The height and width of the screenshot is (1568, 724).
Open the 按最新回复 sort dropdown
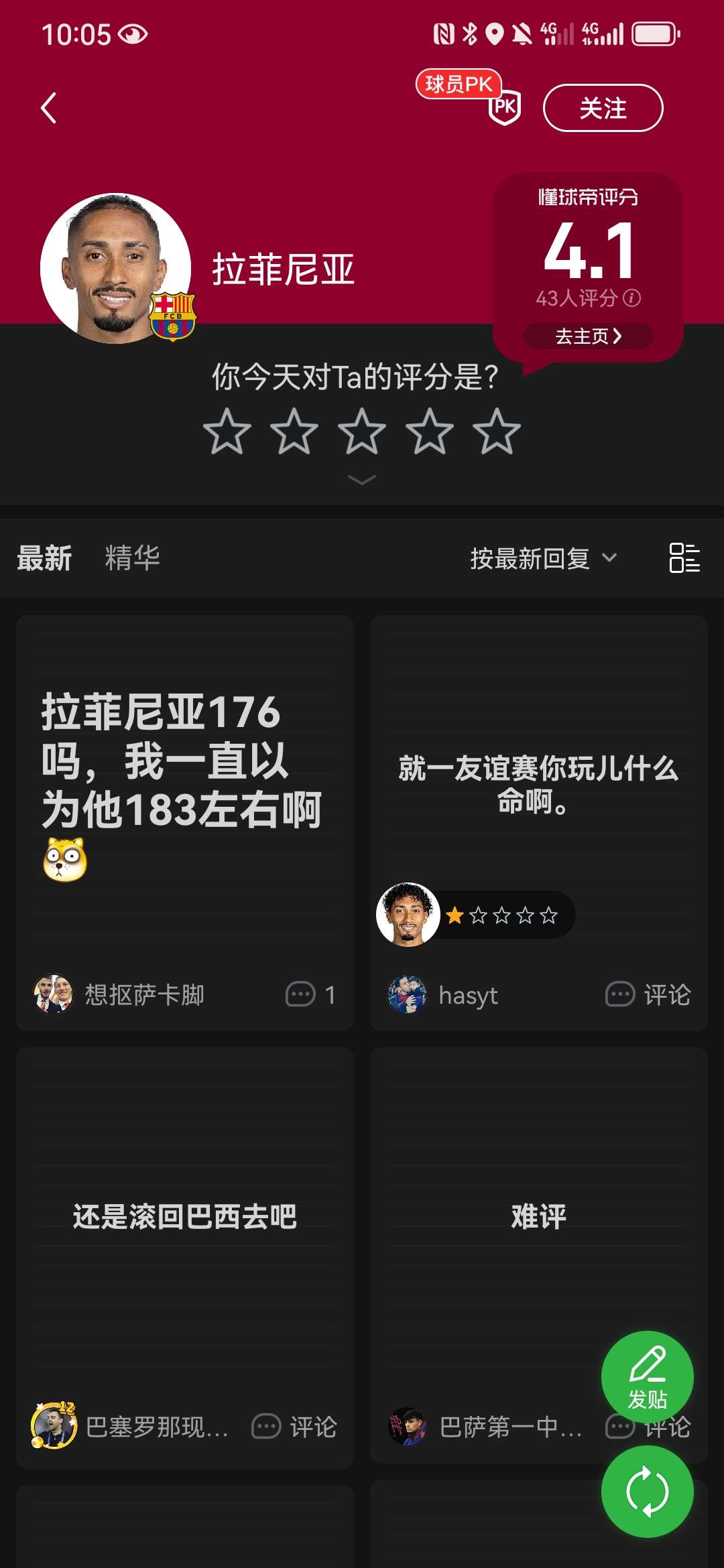(543, 558)
